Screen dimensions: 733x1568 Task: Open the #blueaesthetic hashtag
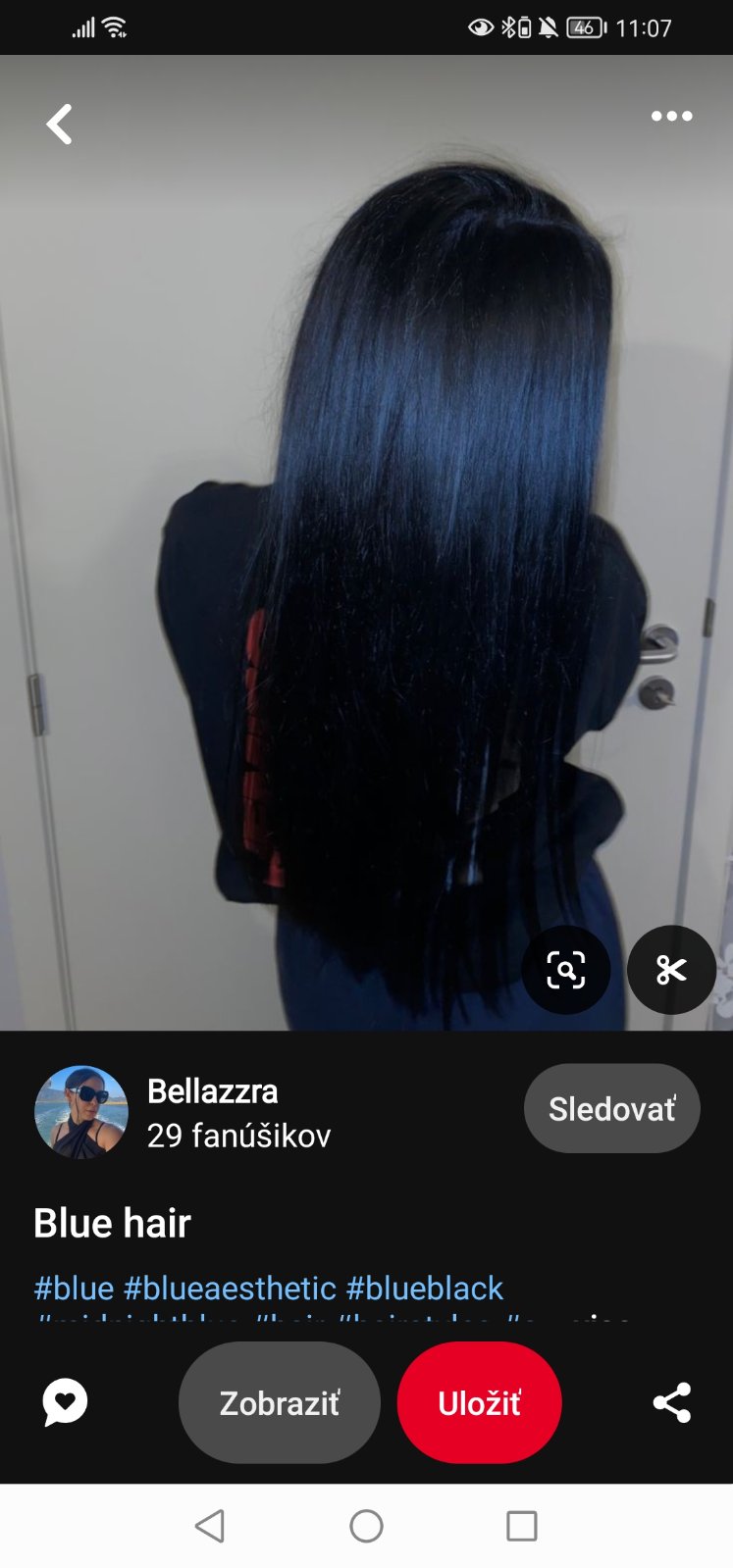coord(230,1288)
